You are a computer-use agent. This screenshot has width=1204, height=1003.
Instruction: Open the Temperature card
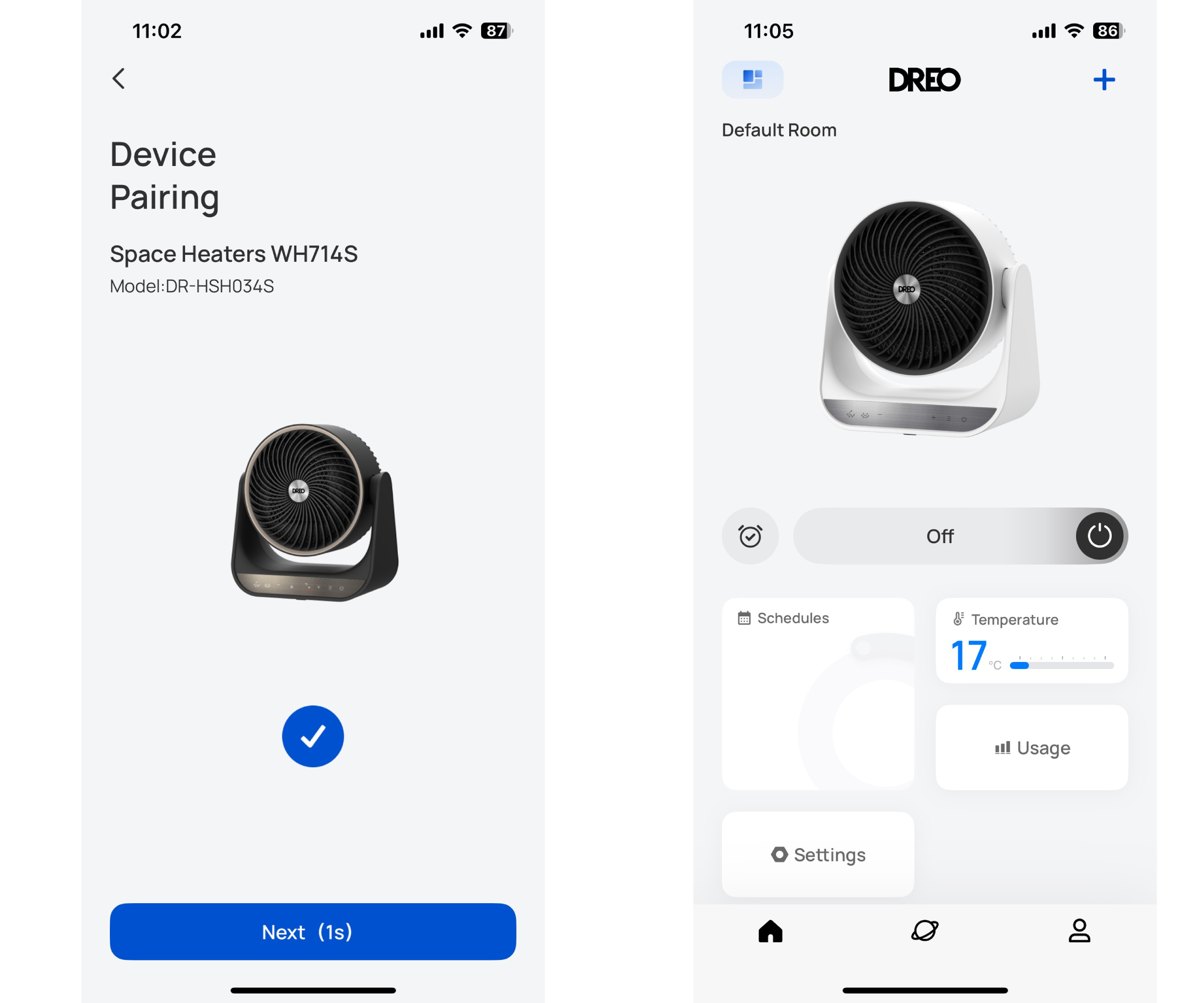coord(1031,640)
